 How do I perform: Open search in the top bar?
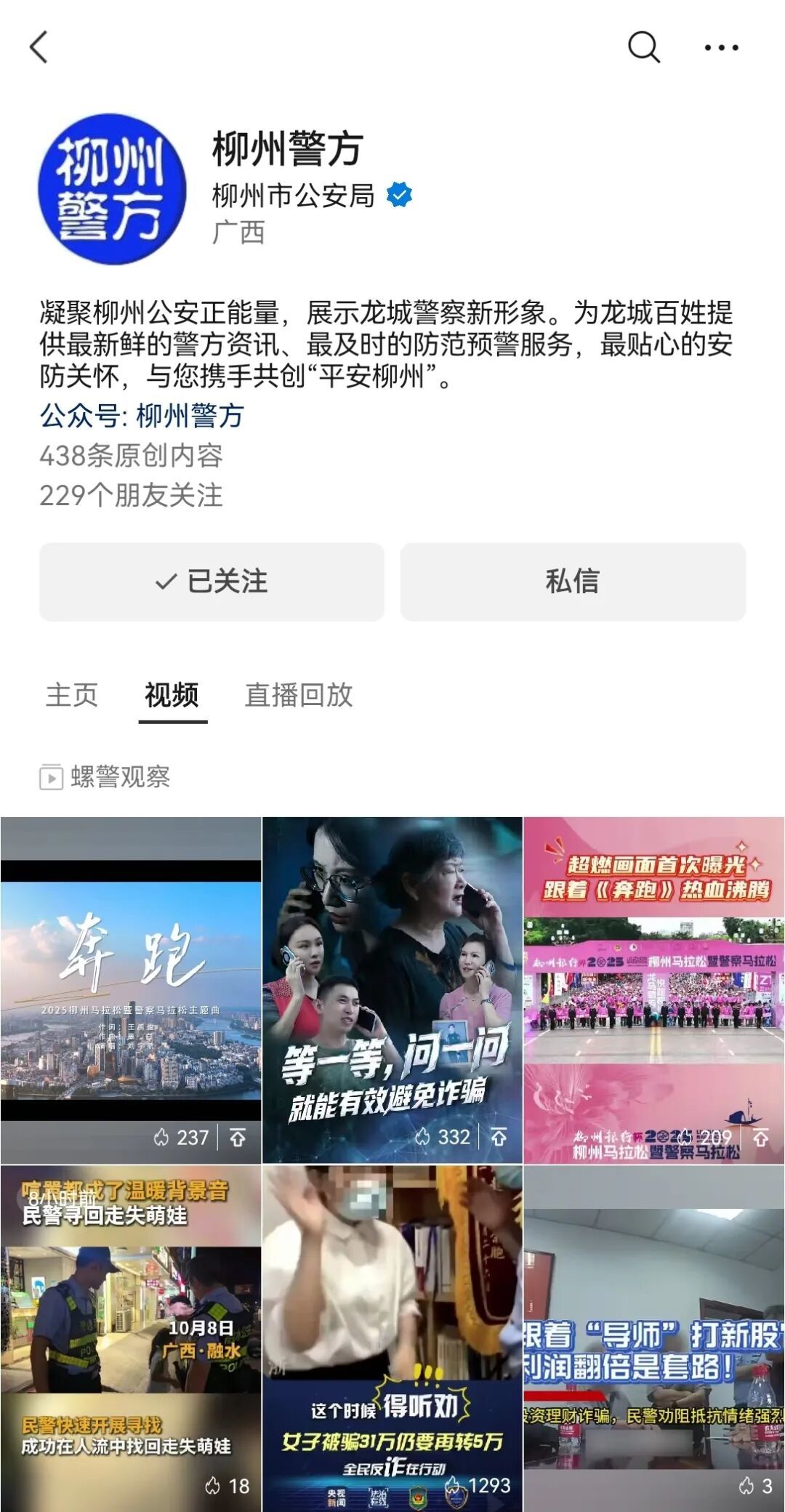(643, 47)
